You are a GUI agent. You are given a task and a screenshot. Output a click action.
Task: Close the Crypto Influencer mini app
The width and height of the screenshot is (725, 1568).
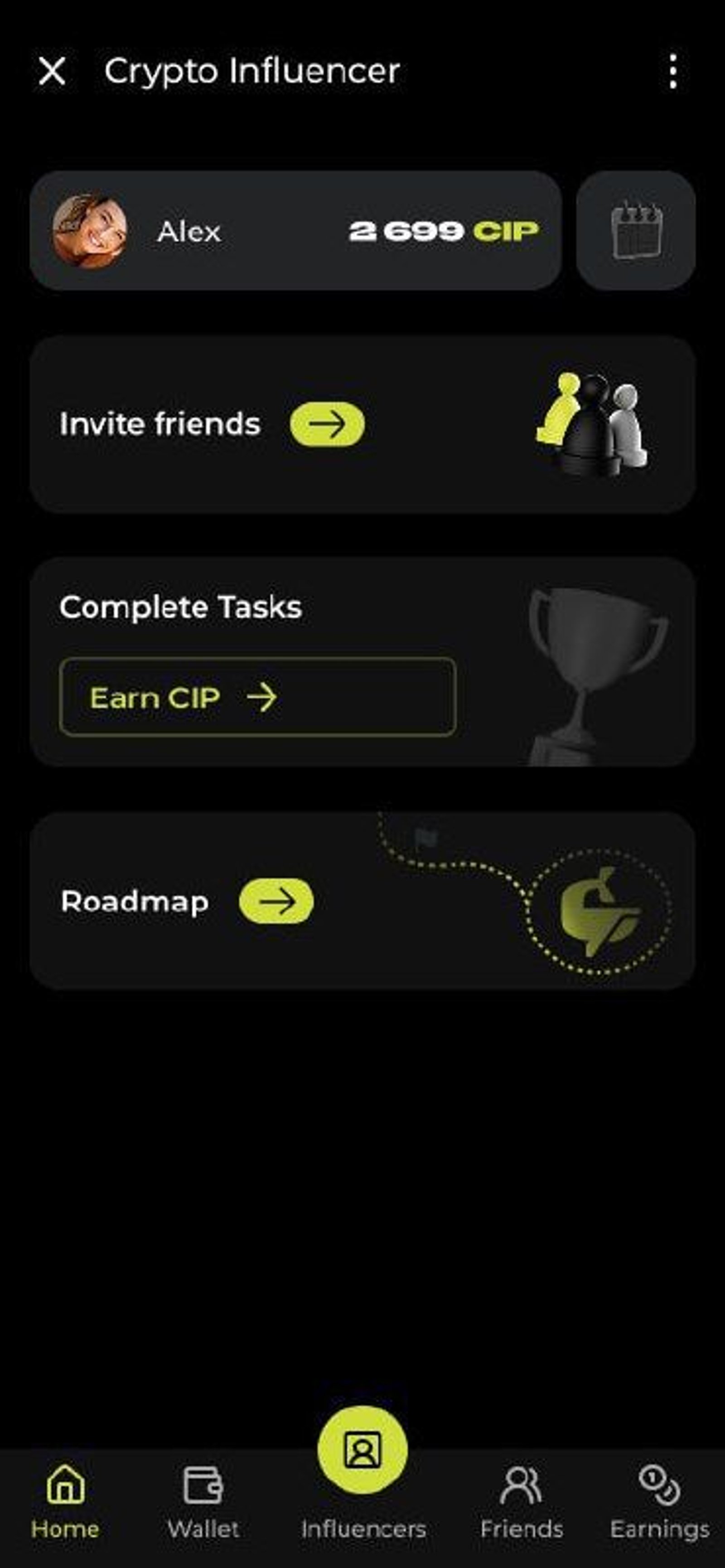click(x=52, y=71)
